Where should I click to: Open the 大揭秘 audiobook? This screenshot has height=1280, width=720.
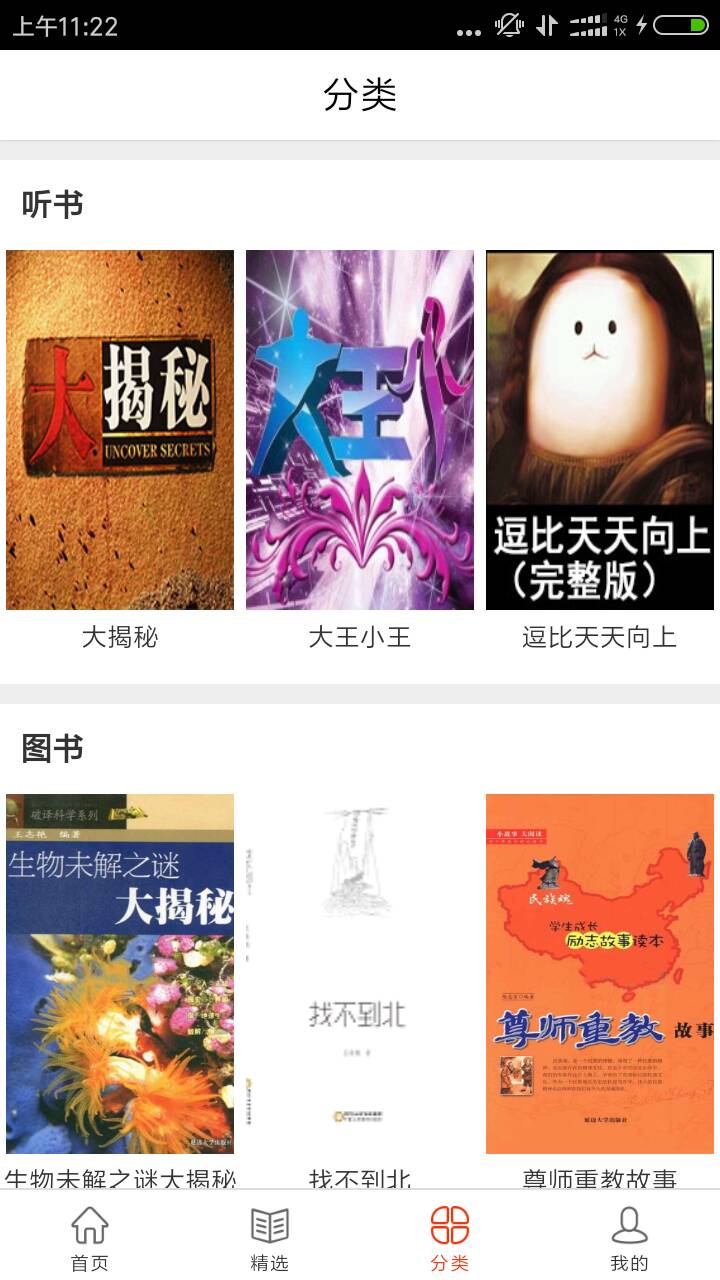tap(120, 430)
